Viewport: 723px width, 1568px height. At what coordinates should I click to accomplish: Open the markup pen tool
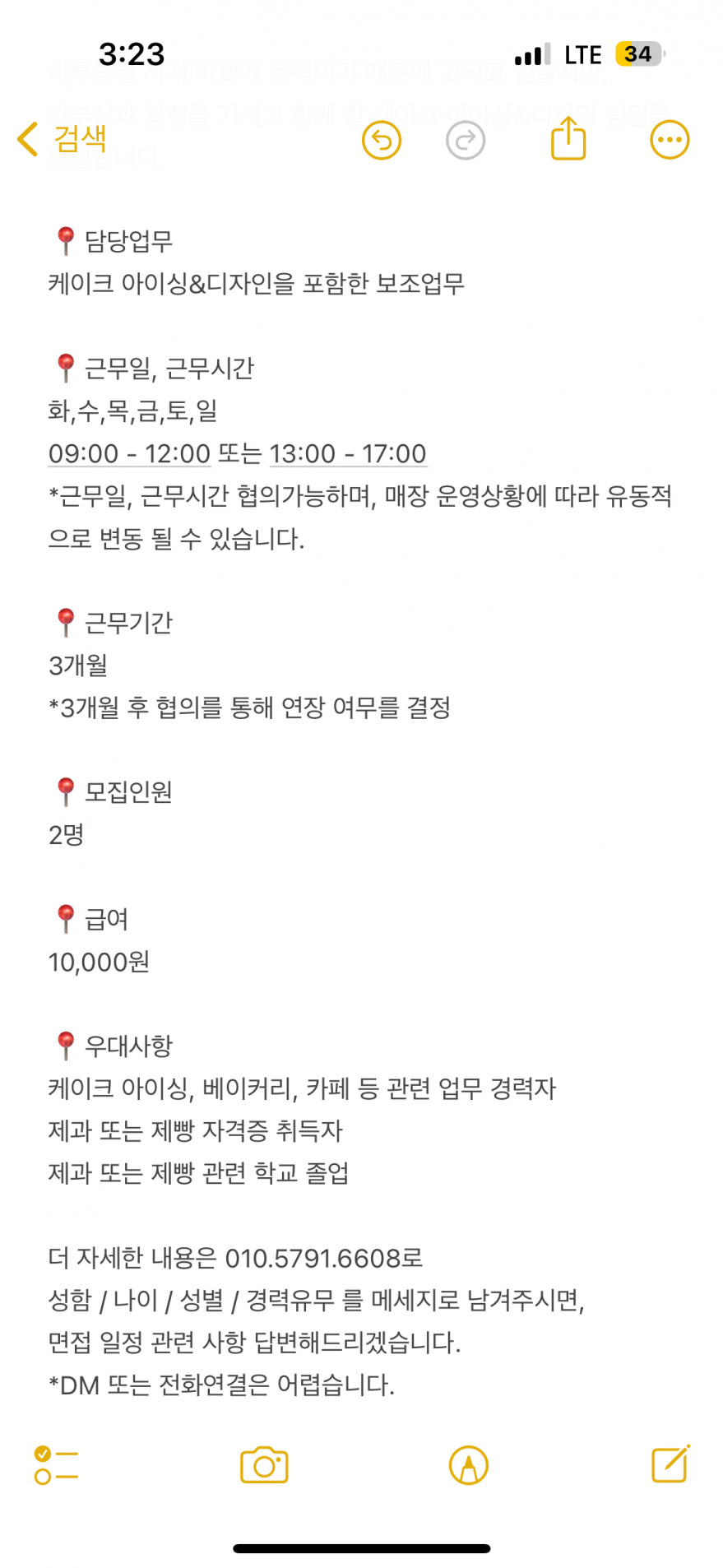pos(469,1465)
